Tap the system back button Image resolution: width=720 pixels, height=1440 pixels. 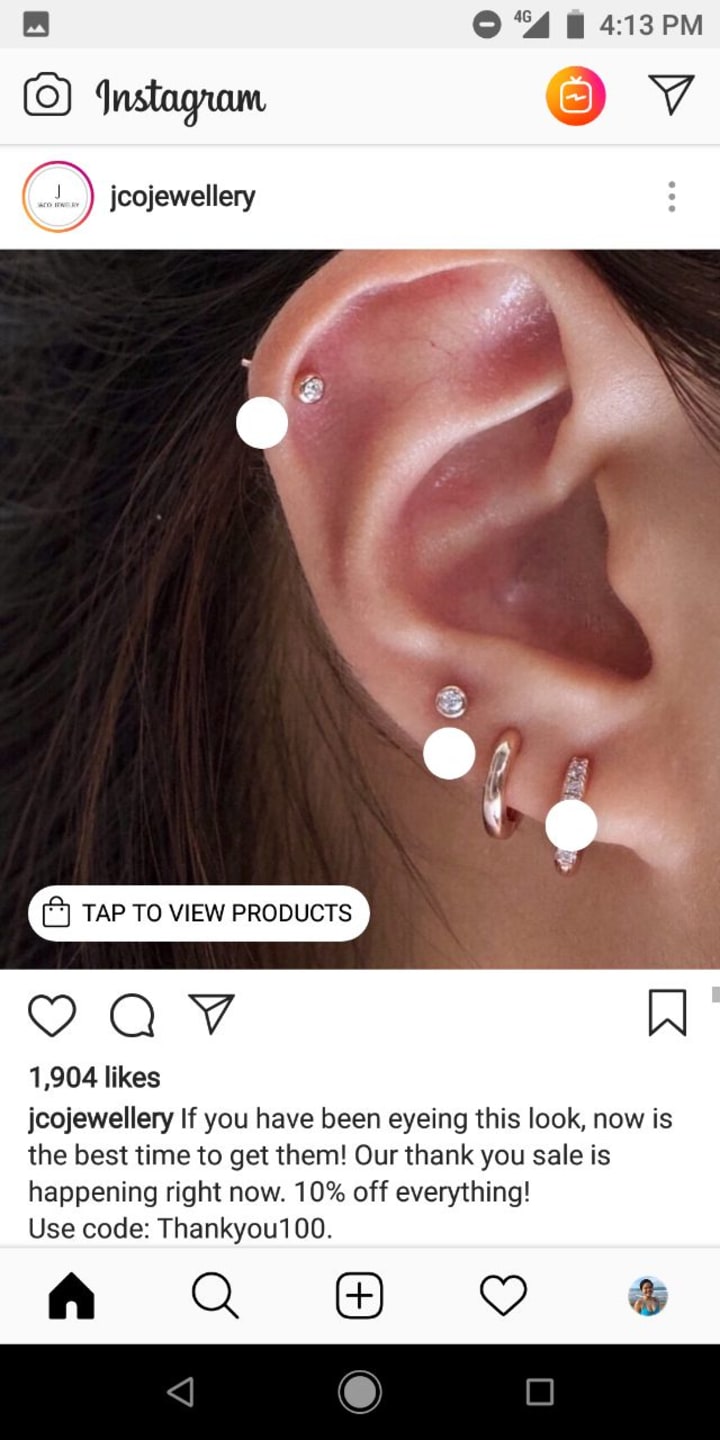pyautogui.click(x=180, y=1392)
